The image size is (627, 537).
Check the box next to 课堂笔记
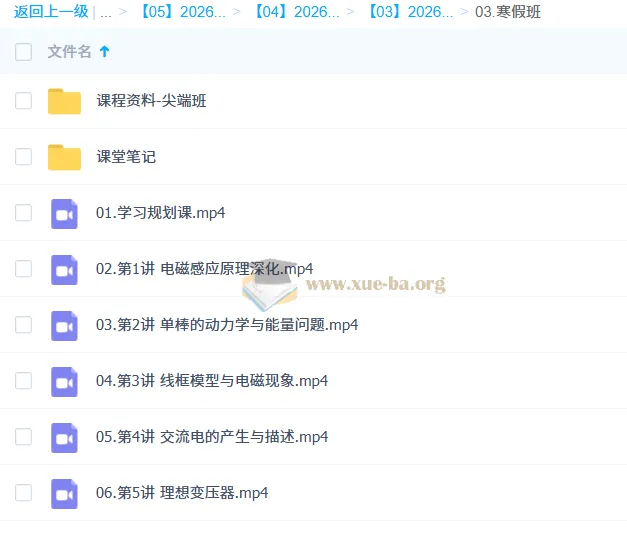point(24,157)
